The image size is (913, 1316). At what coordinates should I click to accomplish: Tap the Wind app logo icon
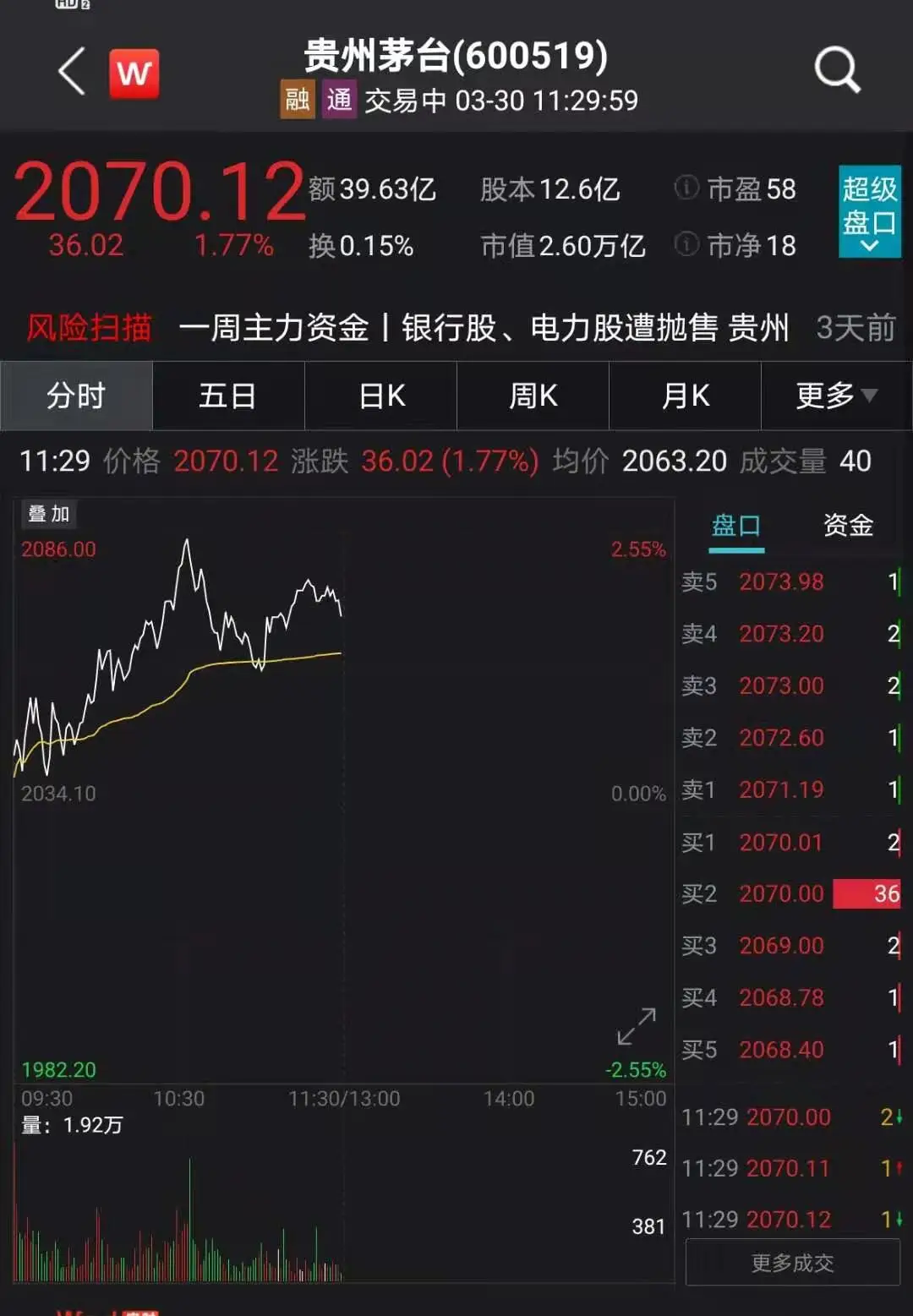(135, 73)
